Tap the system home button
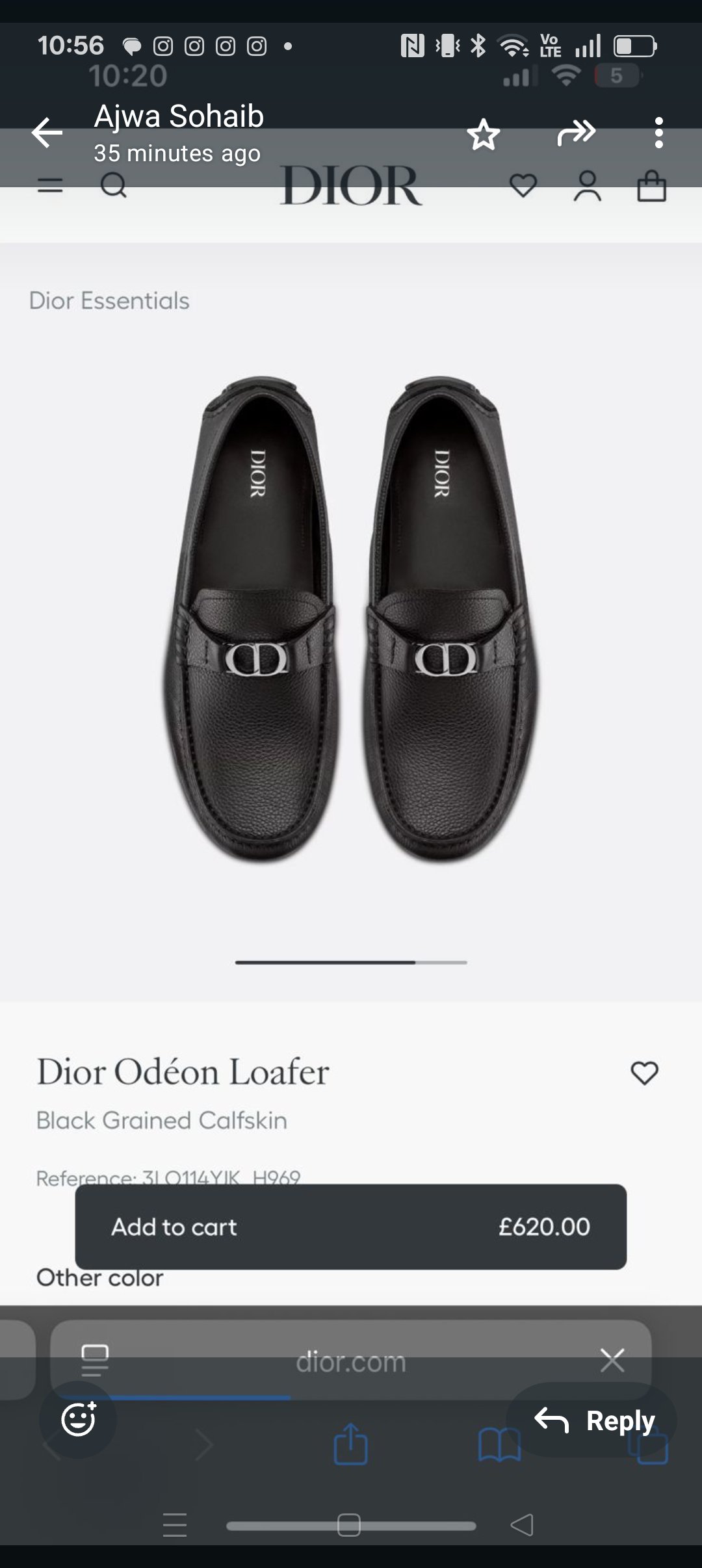Image resolution: width=702 pixels, height=1568 pixels. coord(349,1525)
